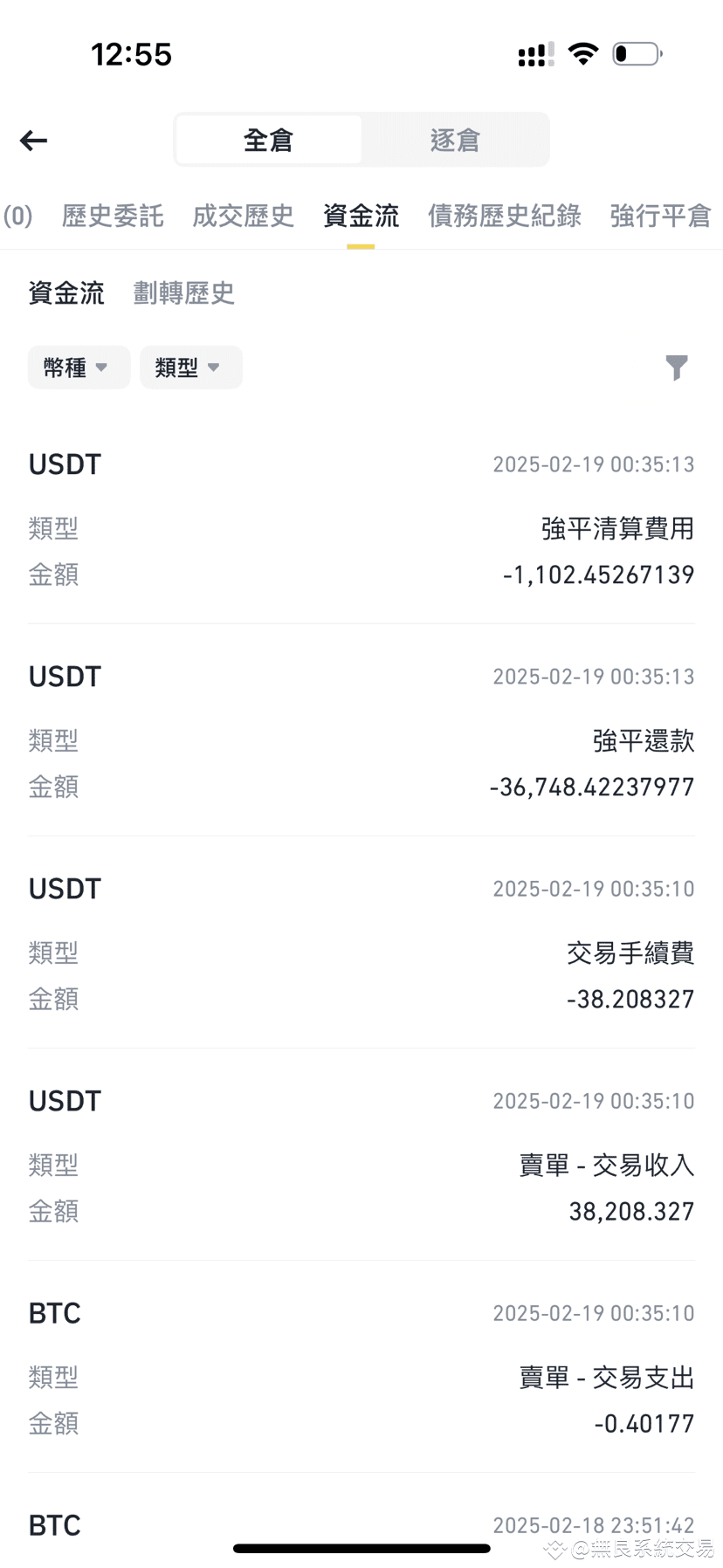Switch to the 成交歷史 tab
Screen dimensions: 723x1568
click(243, 216)
